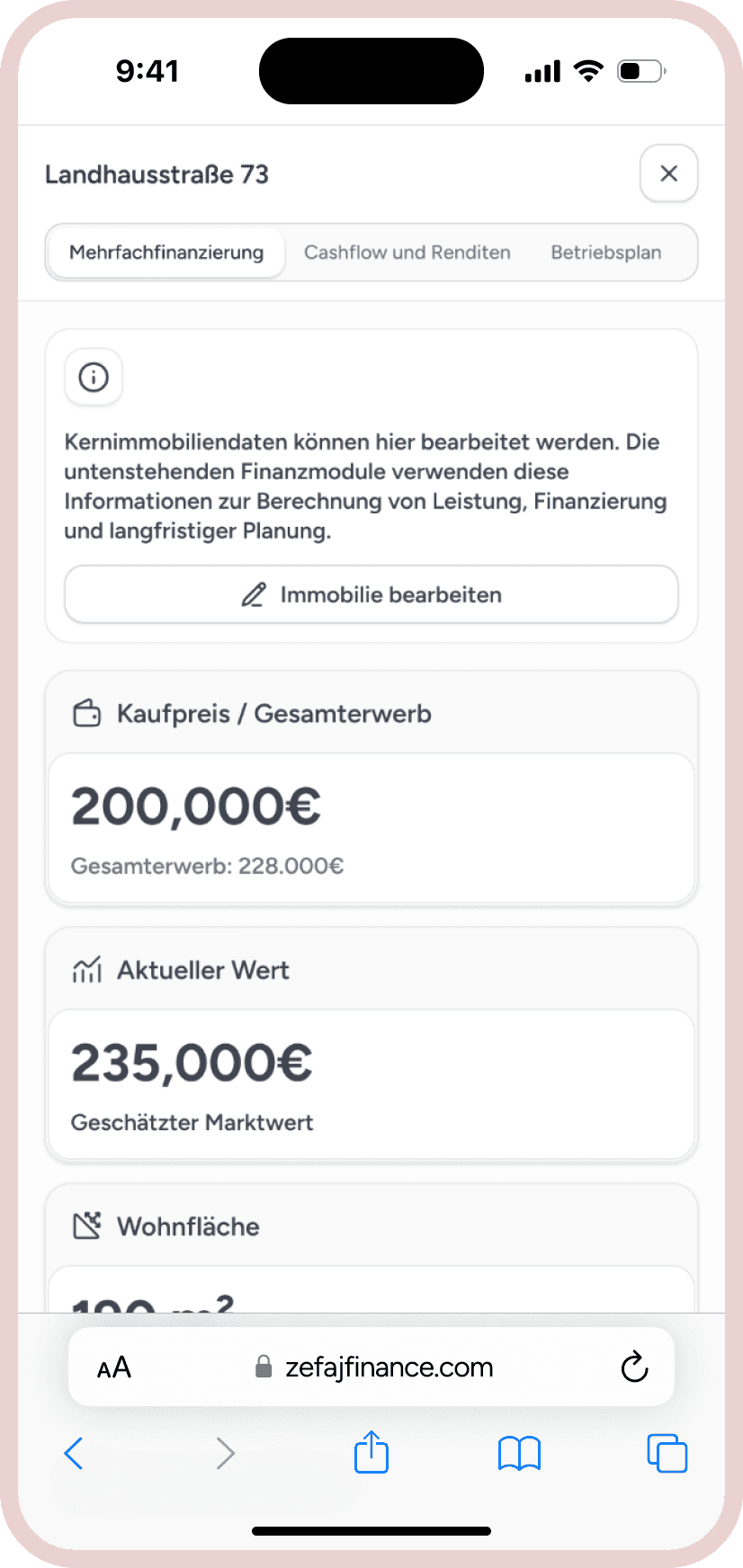Navigate back using Safari's back arrow
Image resolution: width=743 pixels, height=1568 pixels.
coord(75,1453)
